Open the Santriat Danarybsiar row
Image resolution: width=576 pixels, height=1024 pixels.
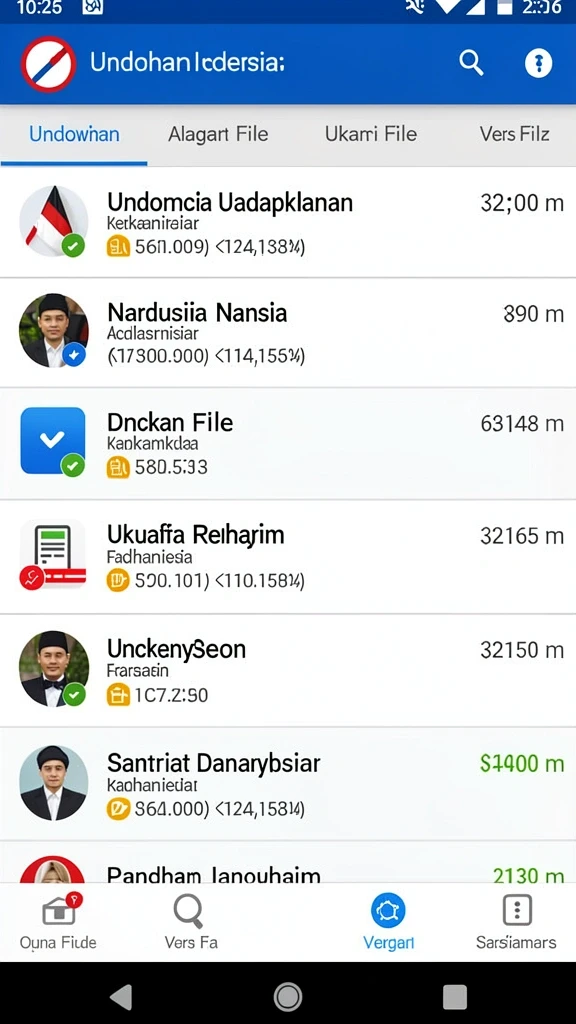click(x=288, y=784)
